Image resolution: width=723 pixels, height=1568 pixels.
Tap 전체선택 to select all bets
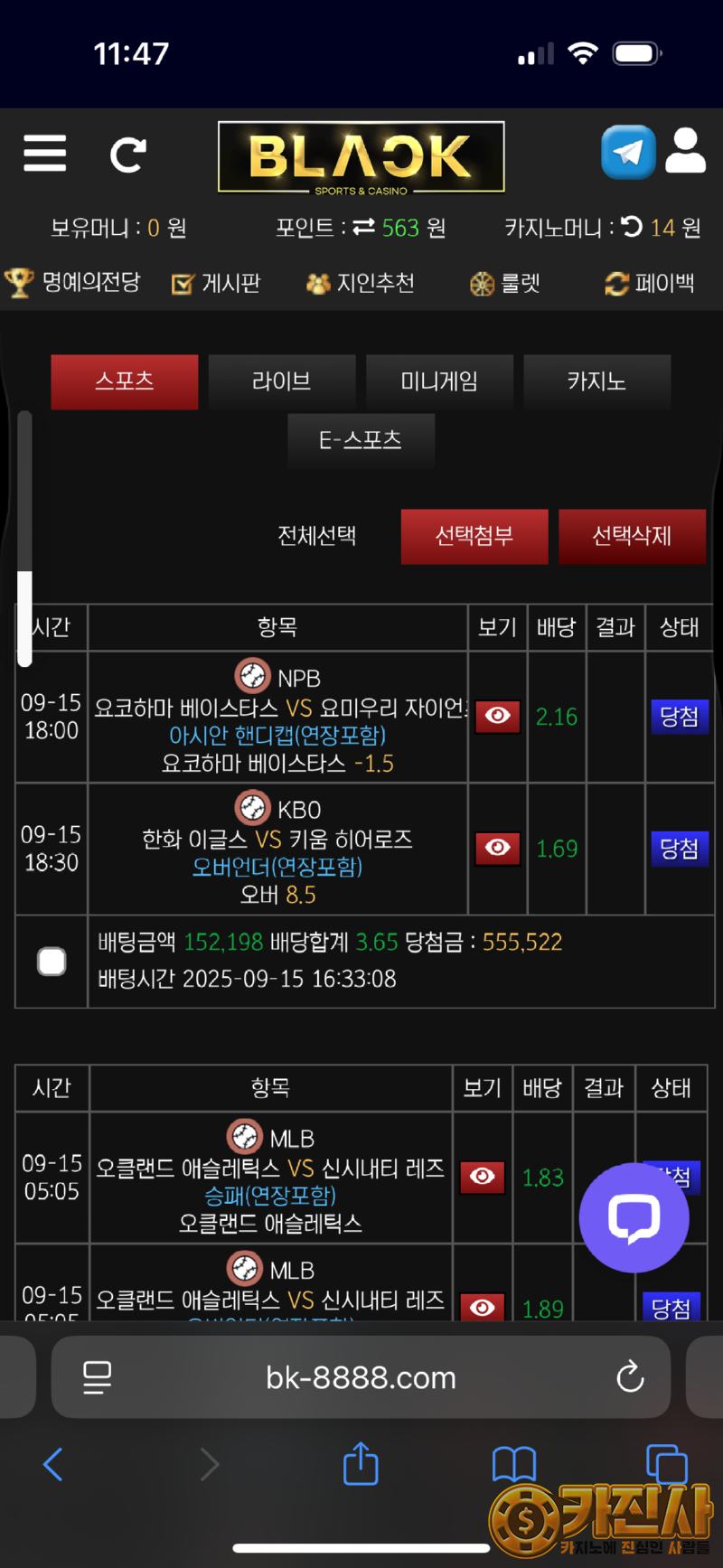click(317, 536)
